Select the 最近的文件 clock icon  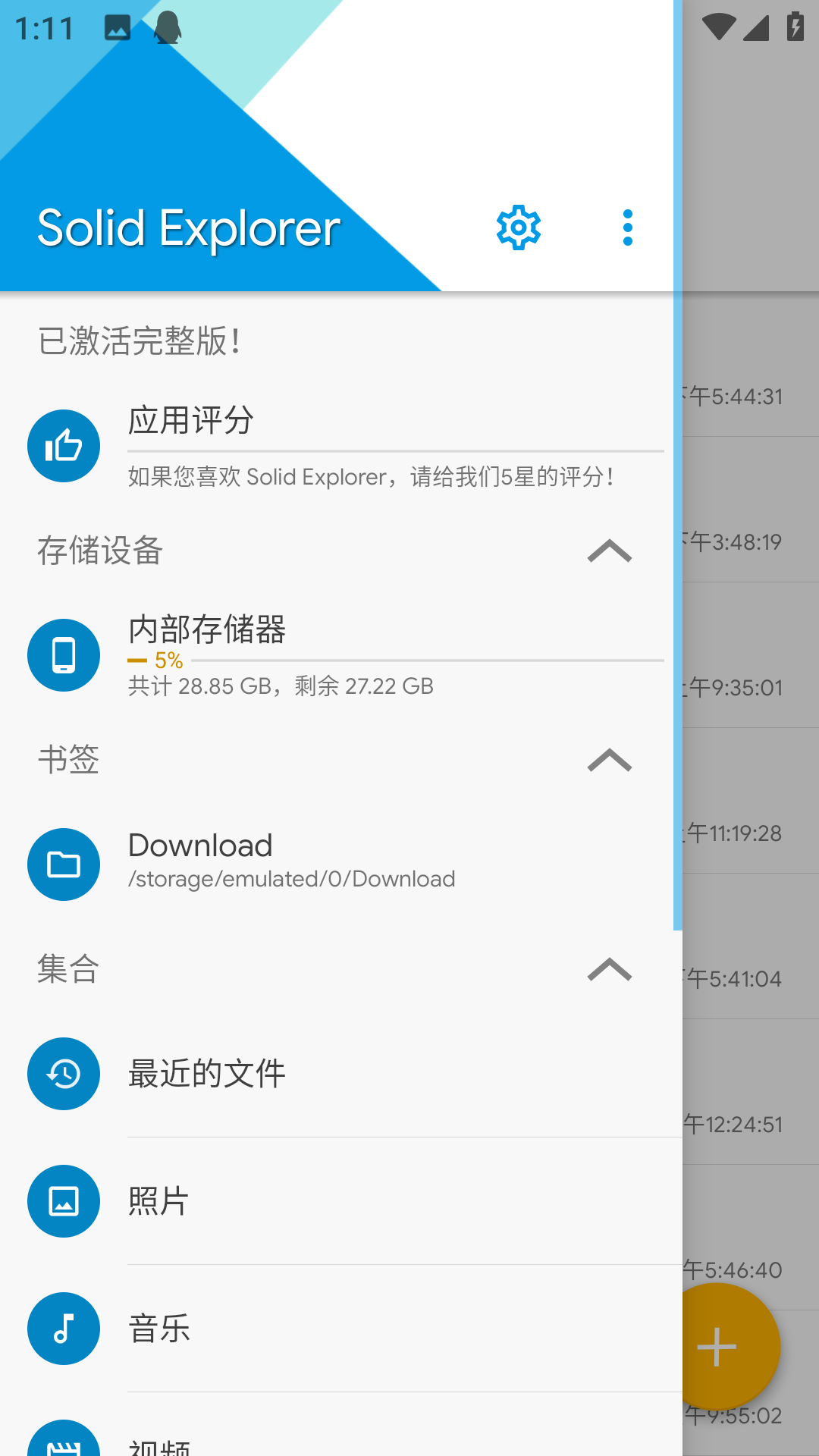coord(63,1074)
